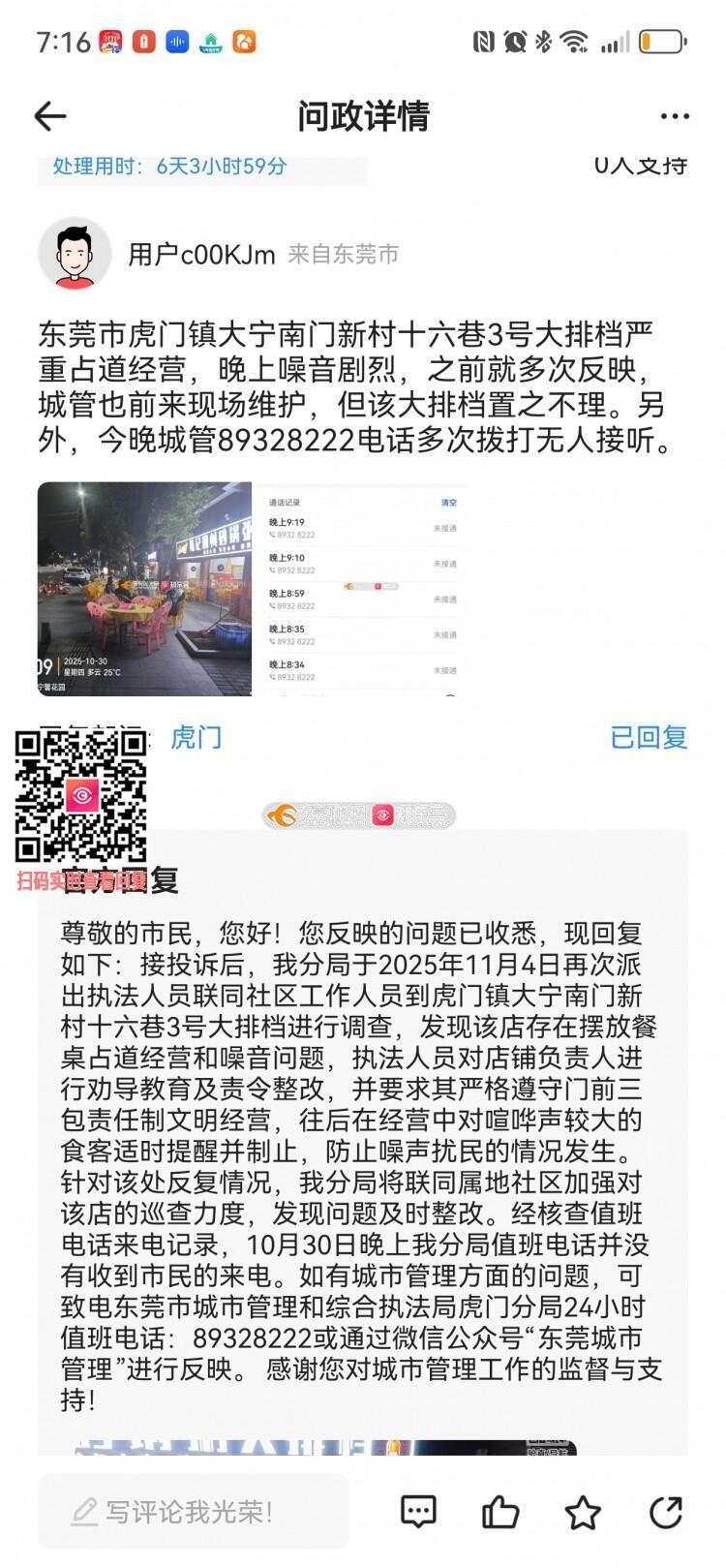Open the comments bubble icon

[x=418, y=1511]
